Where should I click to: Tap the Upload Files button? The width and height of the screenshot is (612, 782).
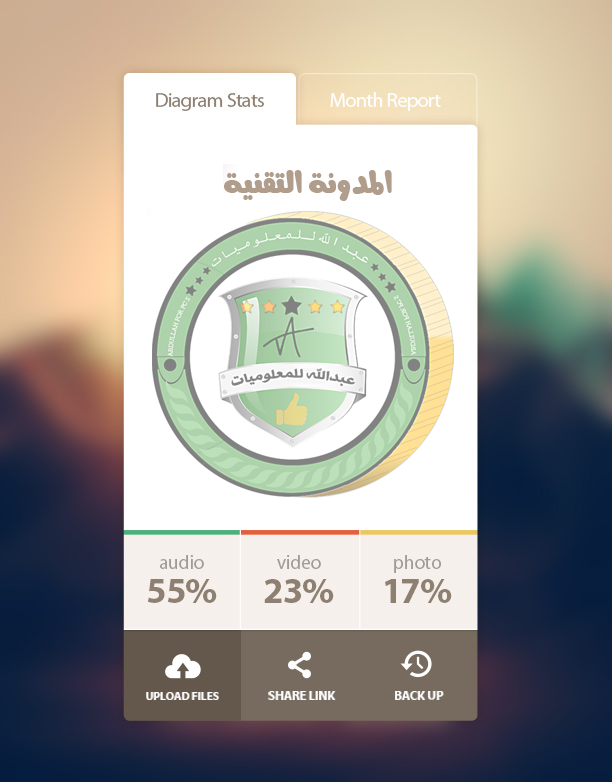pyautogui.click(x=182, y=675)
